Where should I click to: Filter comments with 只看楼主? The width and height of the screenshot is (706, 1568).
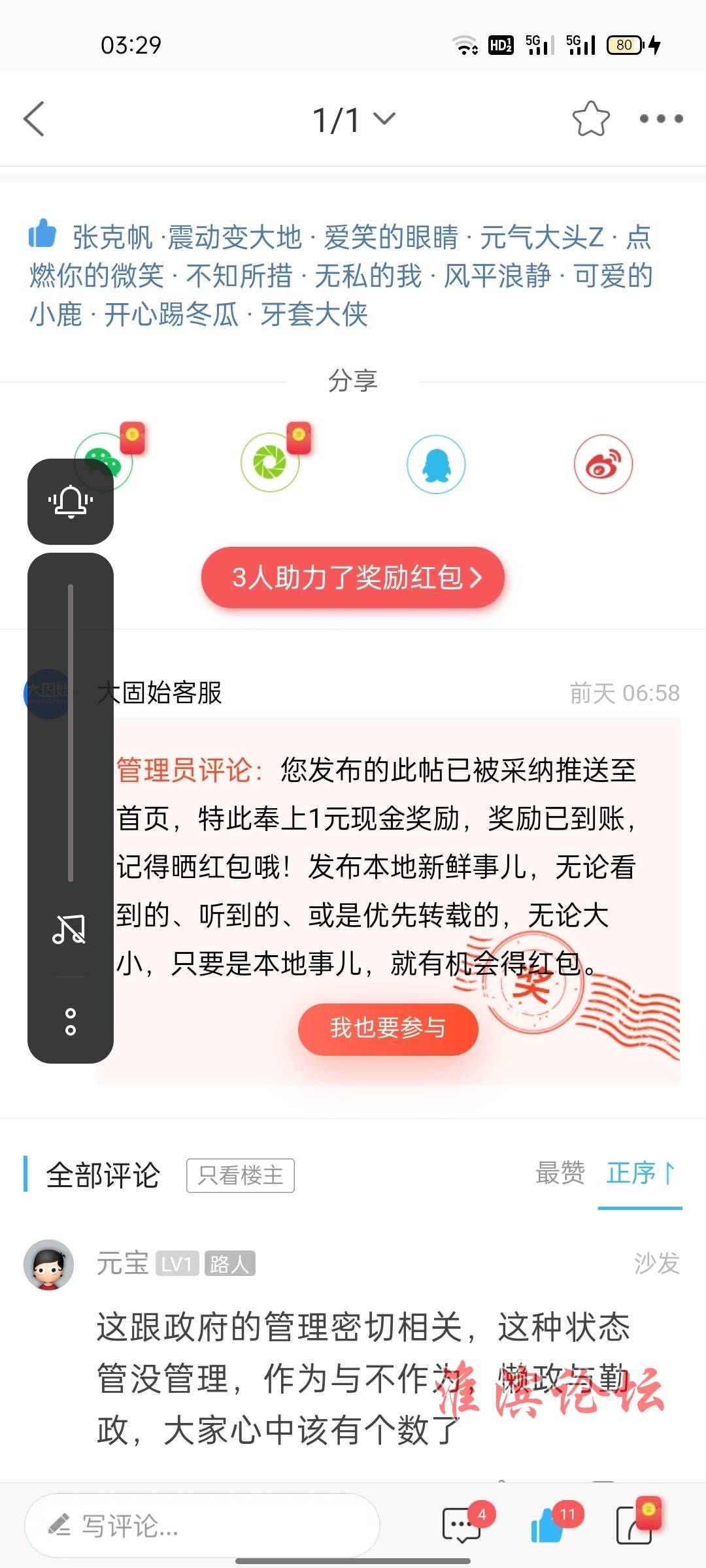[x=241, y=1175]
